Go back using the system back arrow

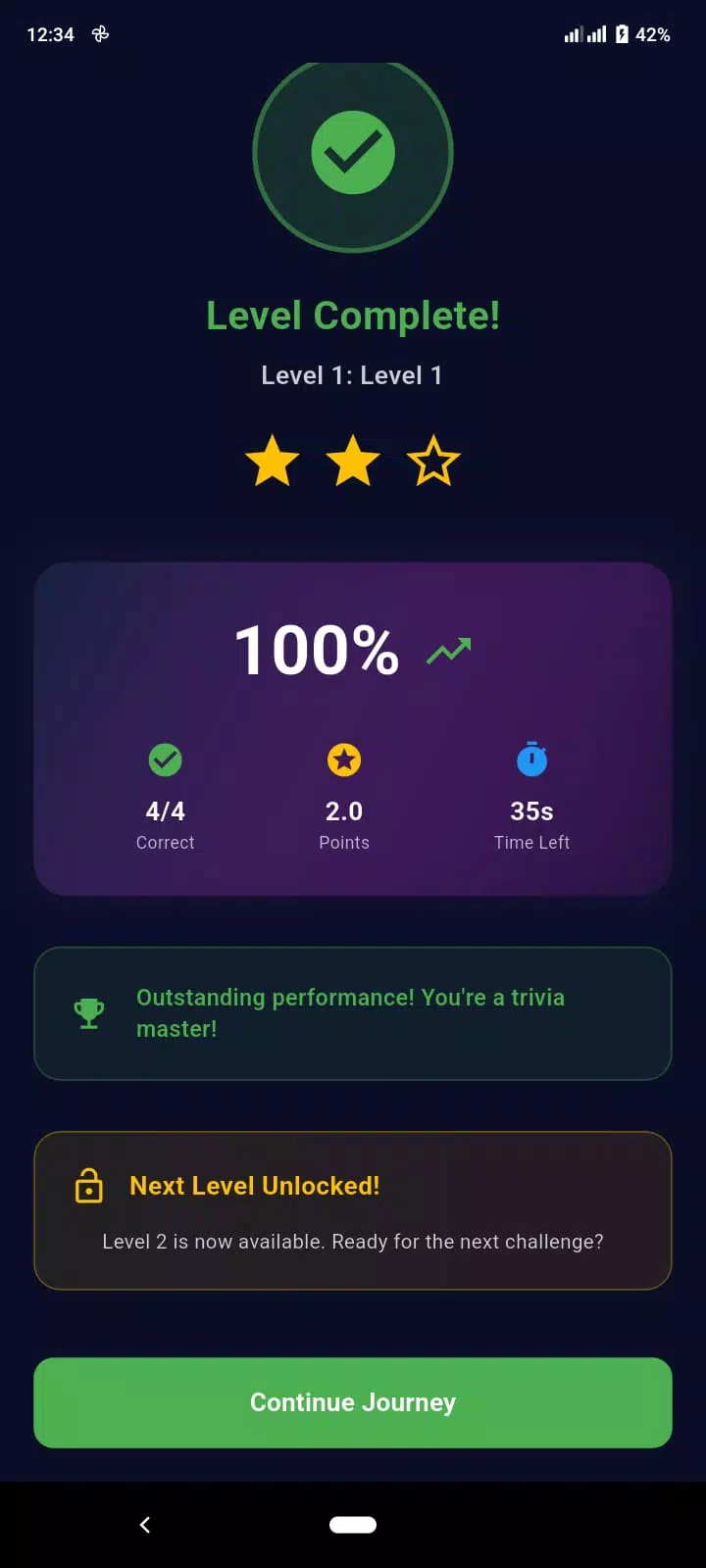[145, 1524]
